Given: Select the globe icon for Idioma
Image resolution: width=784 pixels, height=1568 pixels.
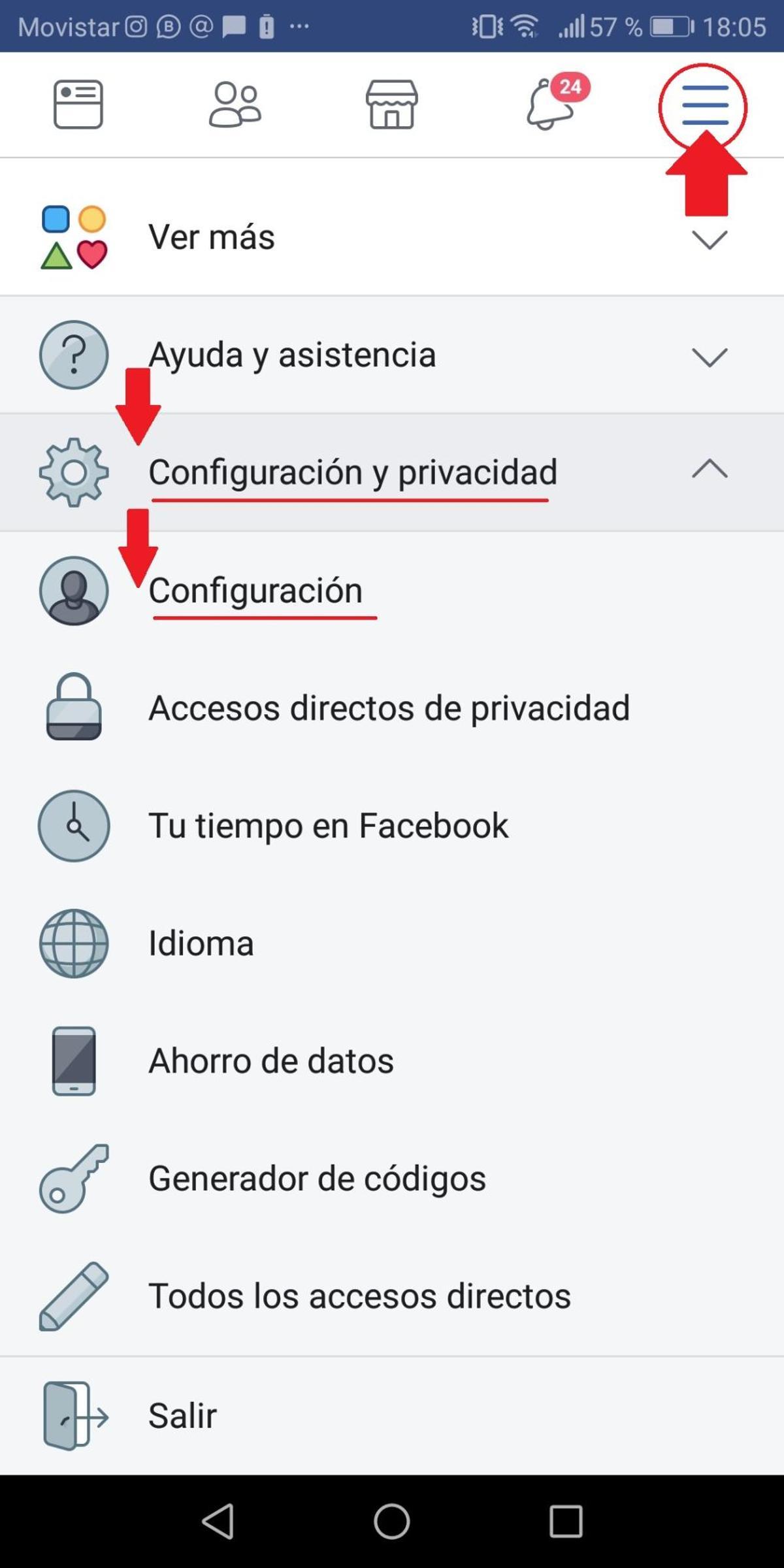Looking at the screenshot, I should tap(74, 943).
